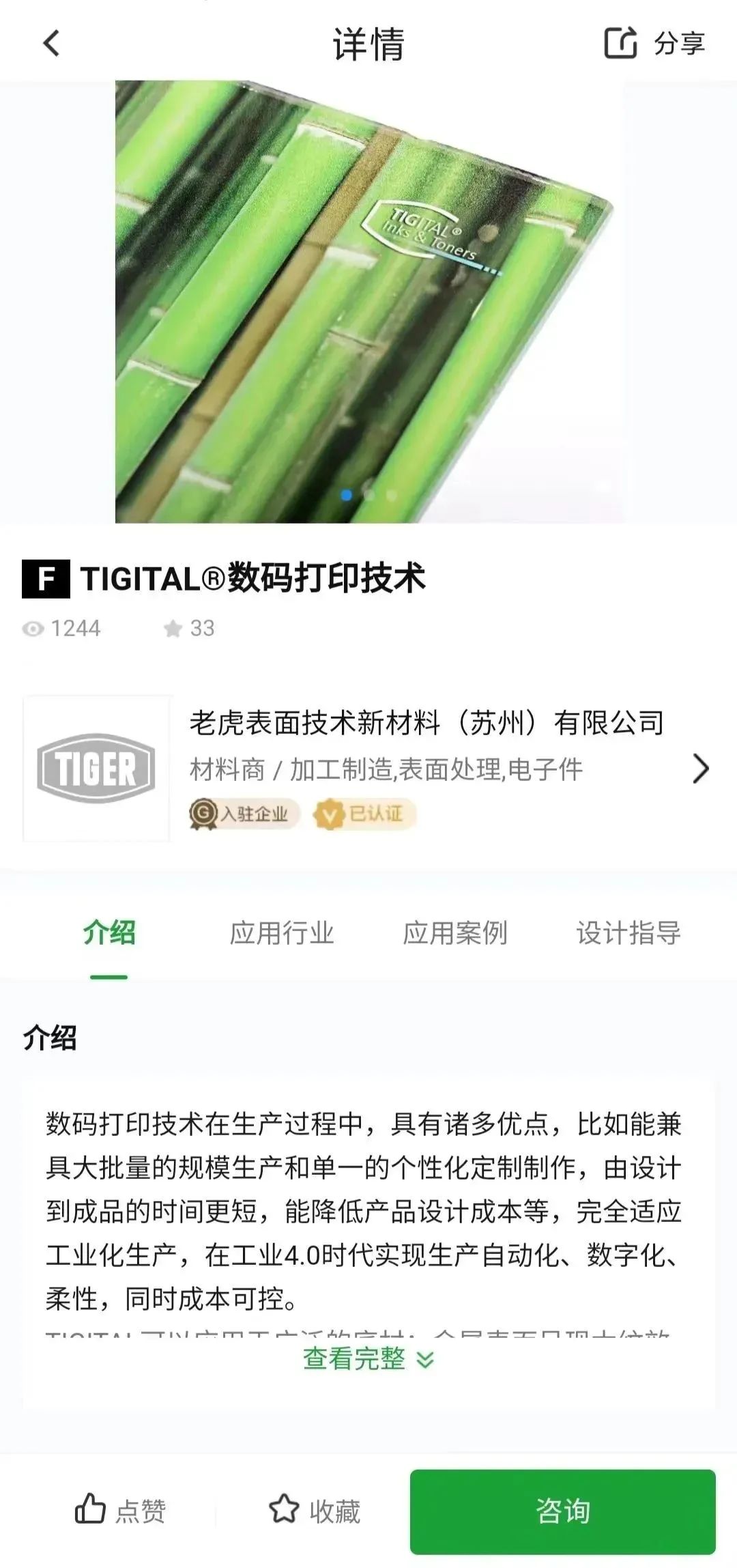Image resolution: width=737 pixels, height=1568 pixels.
Task: Open the bamboo product image
Action: click(369, 302)
